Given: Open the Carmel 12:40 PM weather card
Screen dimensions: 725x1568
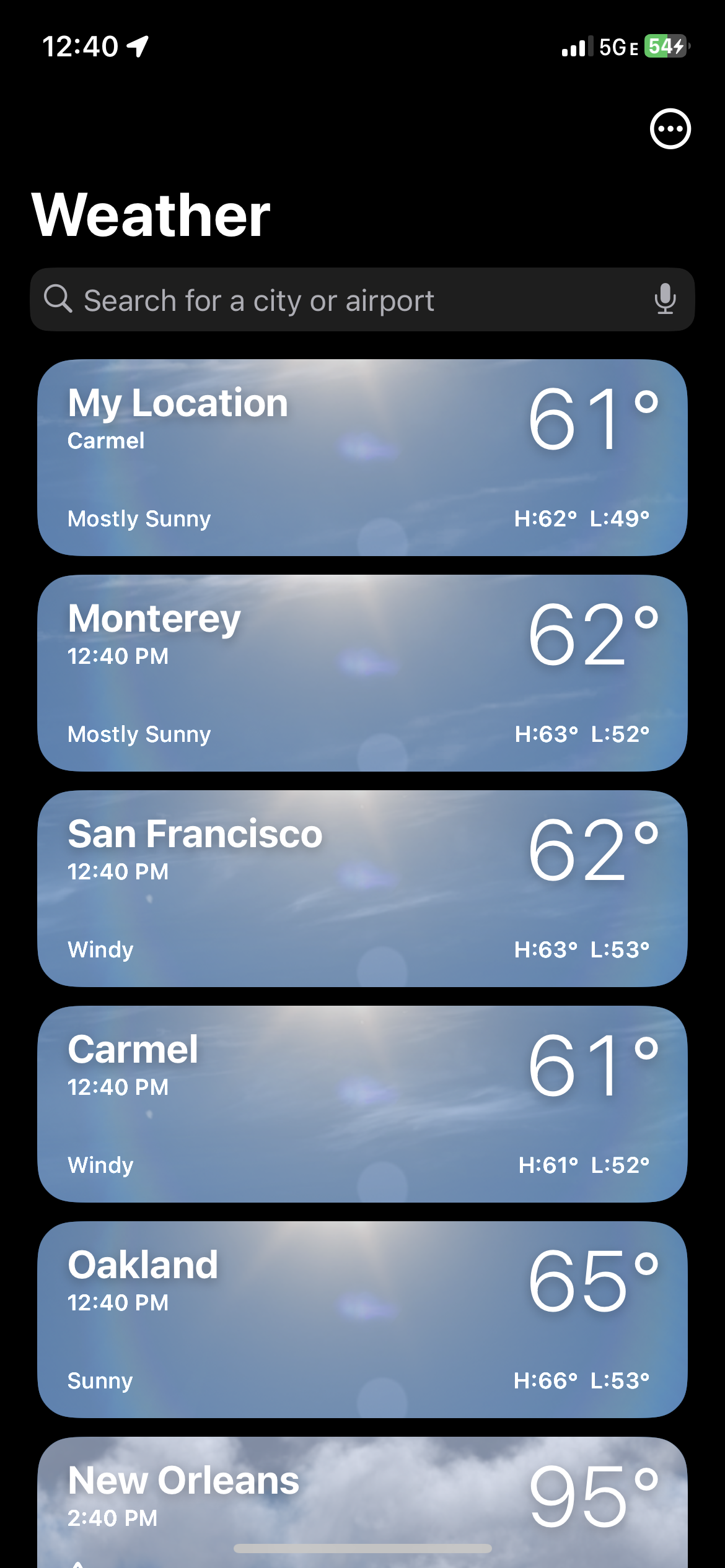Looking at the screenshot, I should [362, 1104].
